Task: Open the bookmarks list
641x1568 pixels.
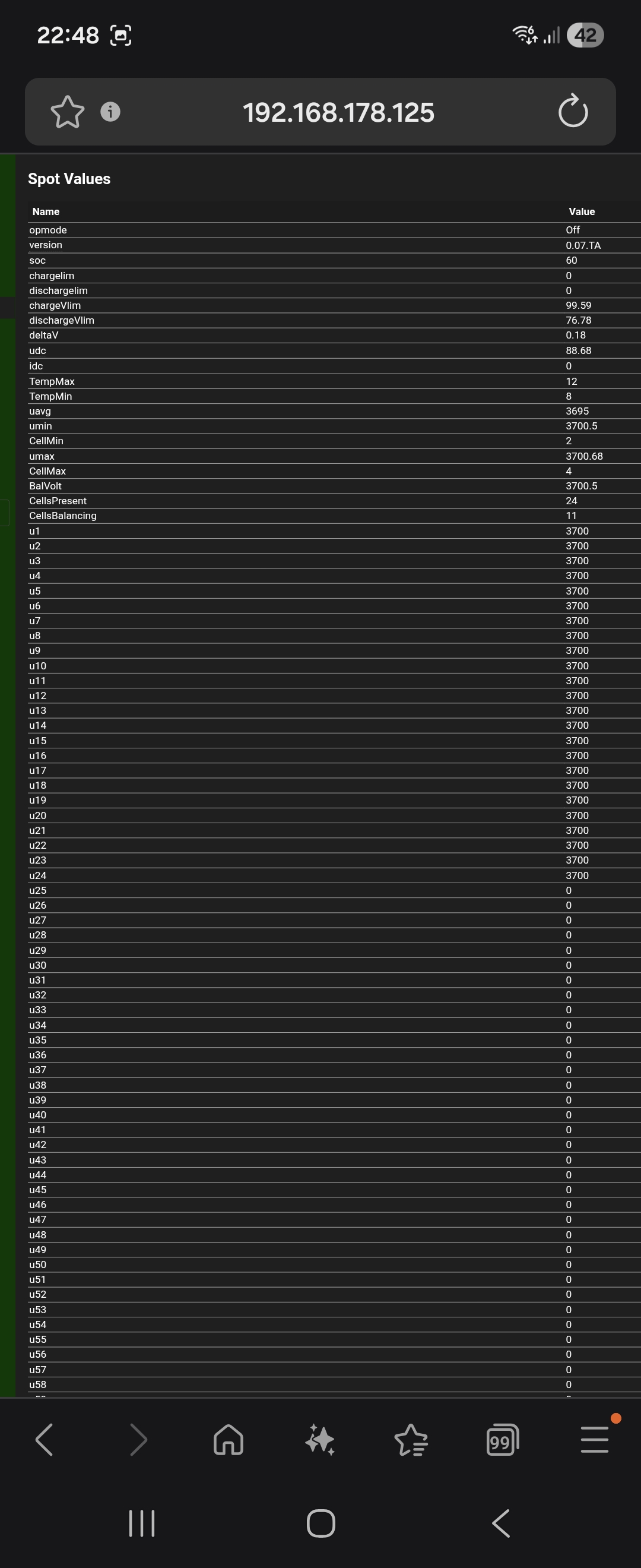Action: [411, 1440]
